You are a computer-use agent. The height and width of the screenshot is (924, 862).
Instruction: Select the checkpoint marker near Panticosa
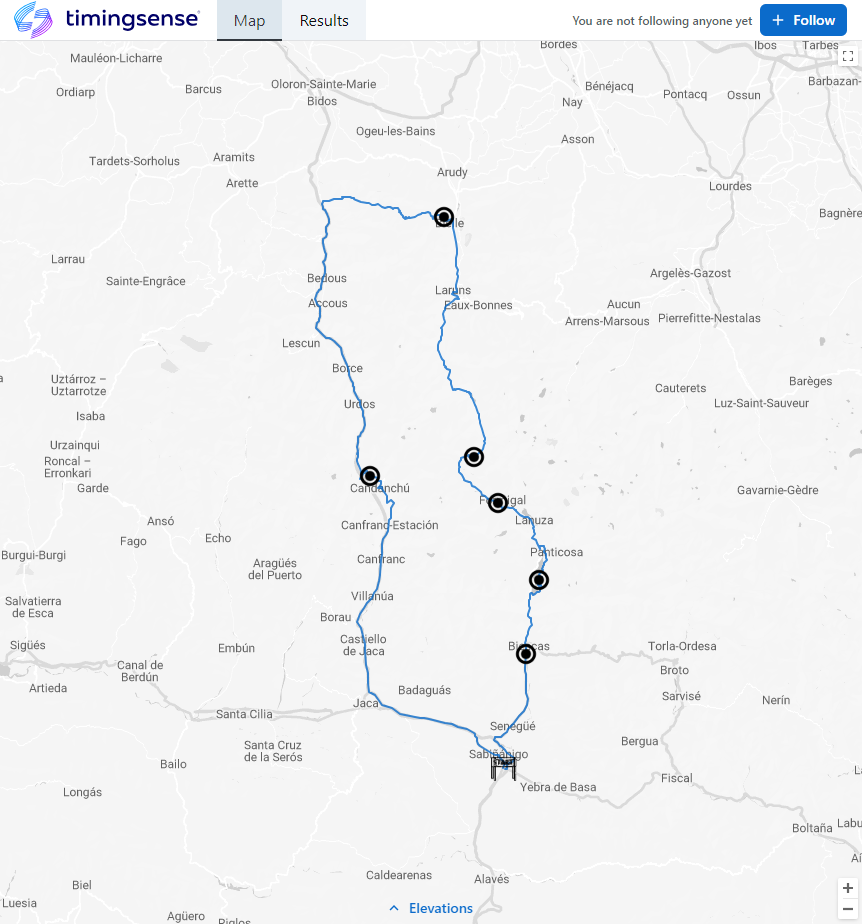(538, 579)
